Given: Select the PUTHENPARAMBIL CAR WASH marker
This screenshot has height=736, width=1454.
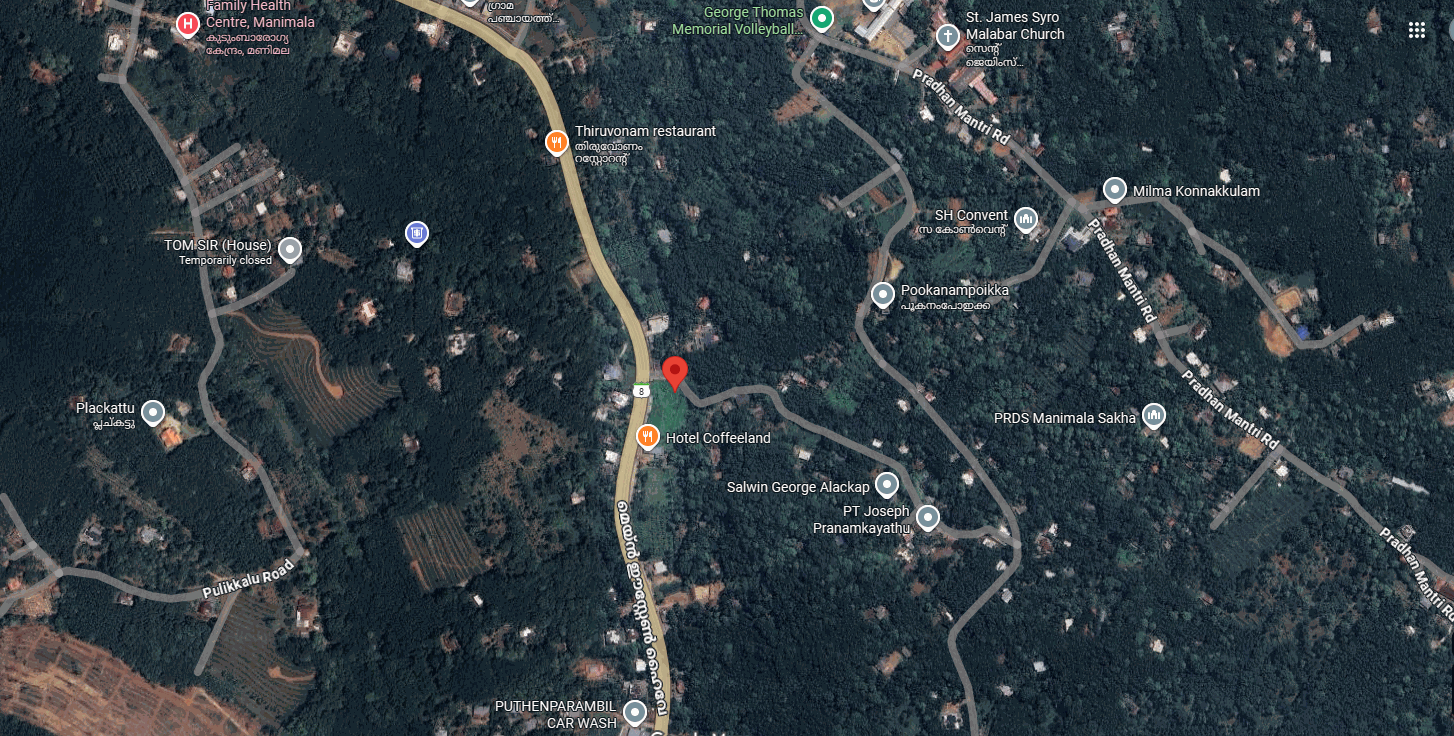Looking at the screenshot, I should 635,712.
